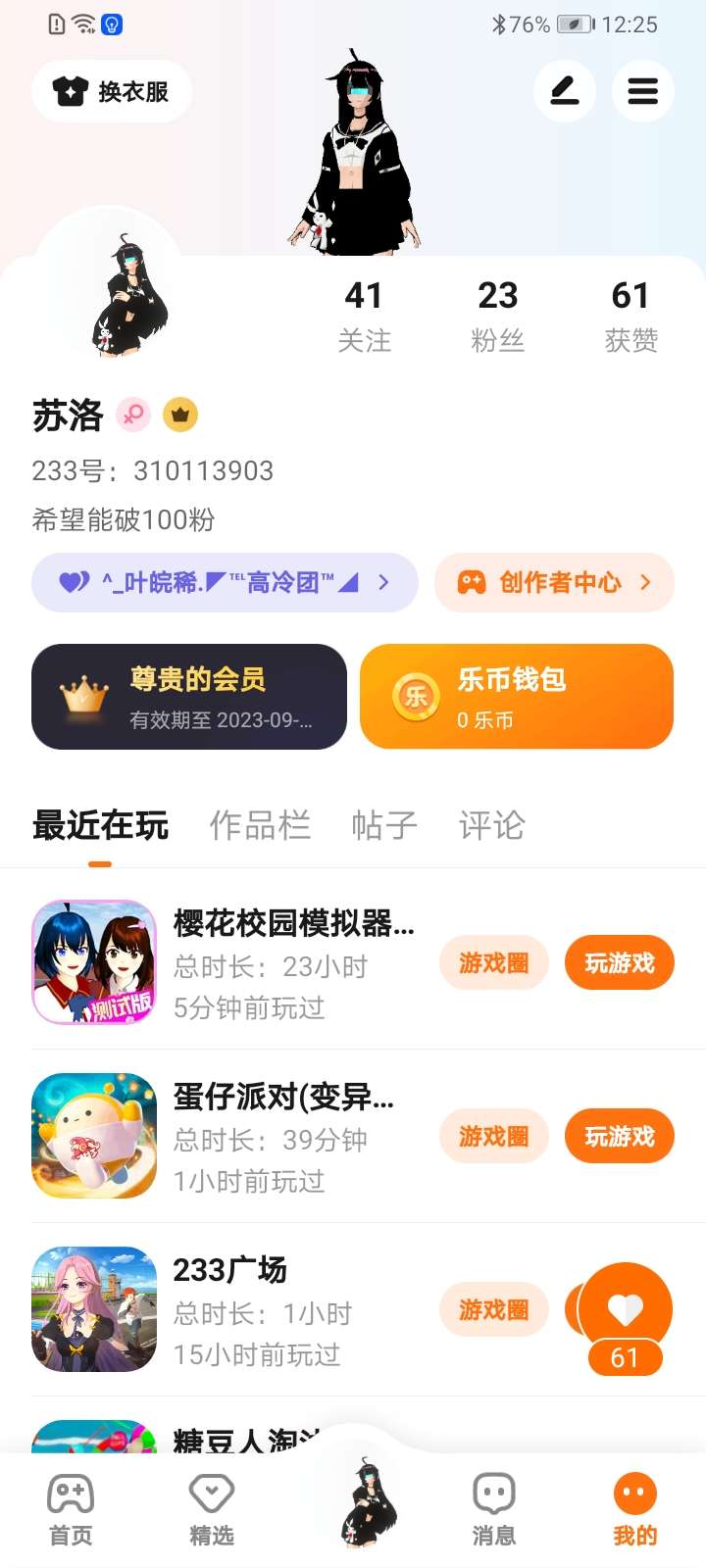Switch to the 评论 tab
This screenshot has width=706, height=1568.
coord(491,826)
